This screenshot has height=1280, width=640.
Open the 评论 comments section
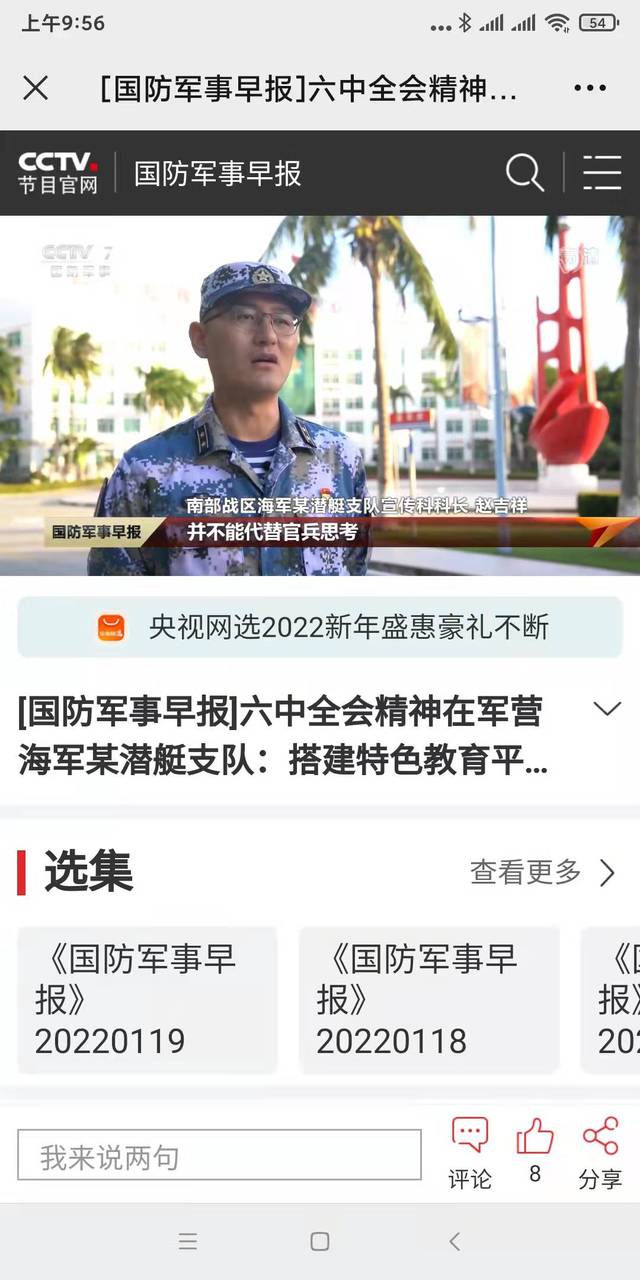[470, 1154]
